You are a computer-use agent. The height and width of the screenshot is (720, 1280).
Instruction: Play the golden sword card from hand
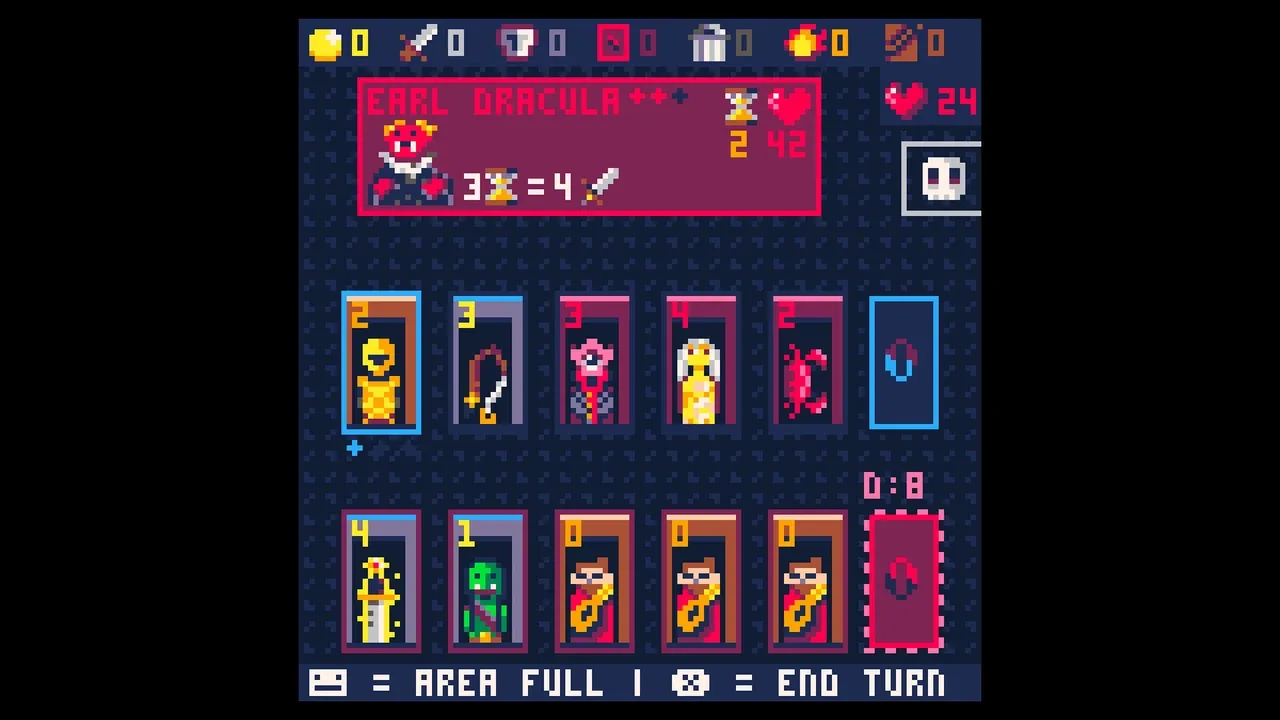click(381, 581)
